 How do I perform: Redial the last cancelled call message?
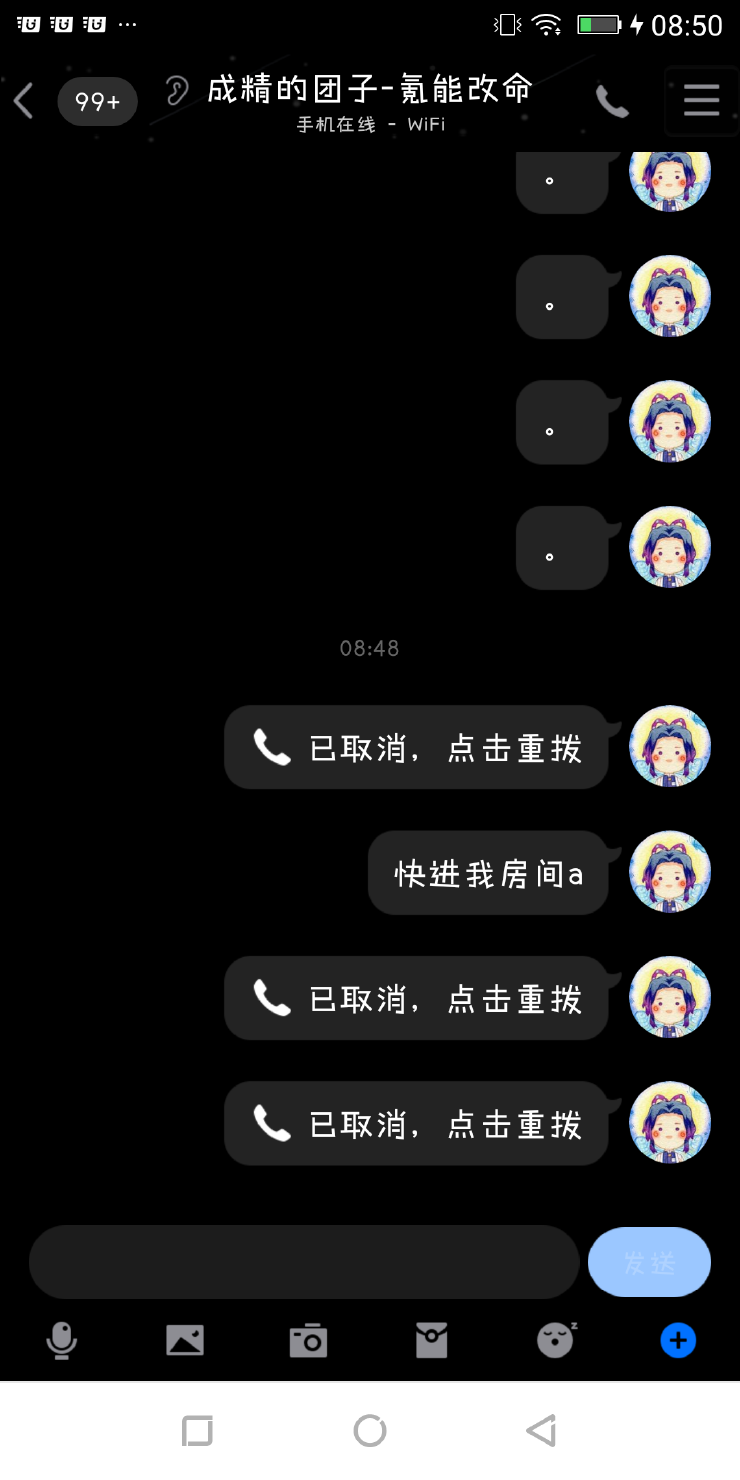[x=416, y=1123]
